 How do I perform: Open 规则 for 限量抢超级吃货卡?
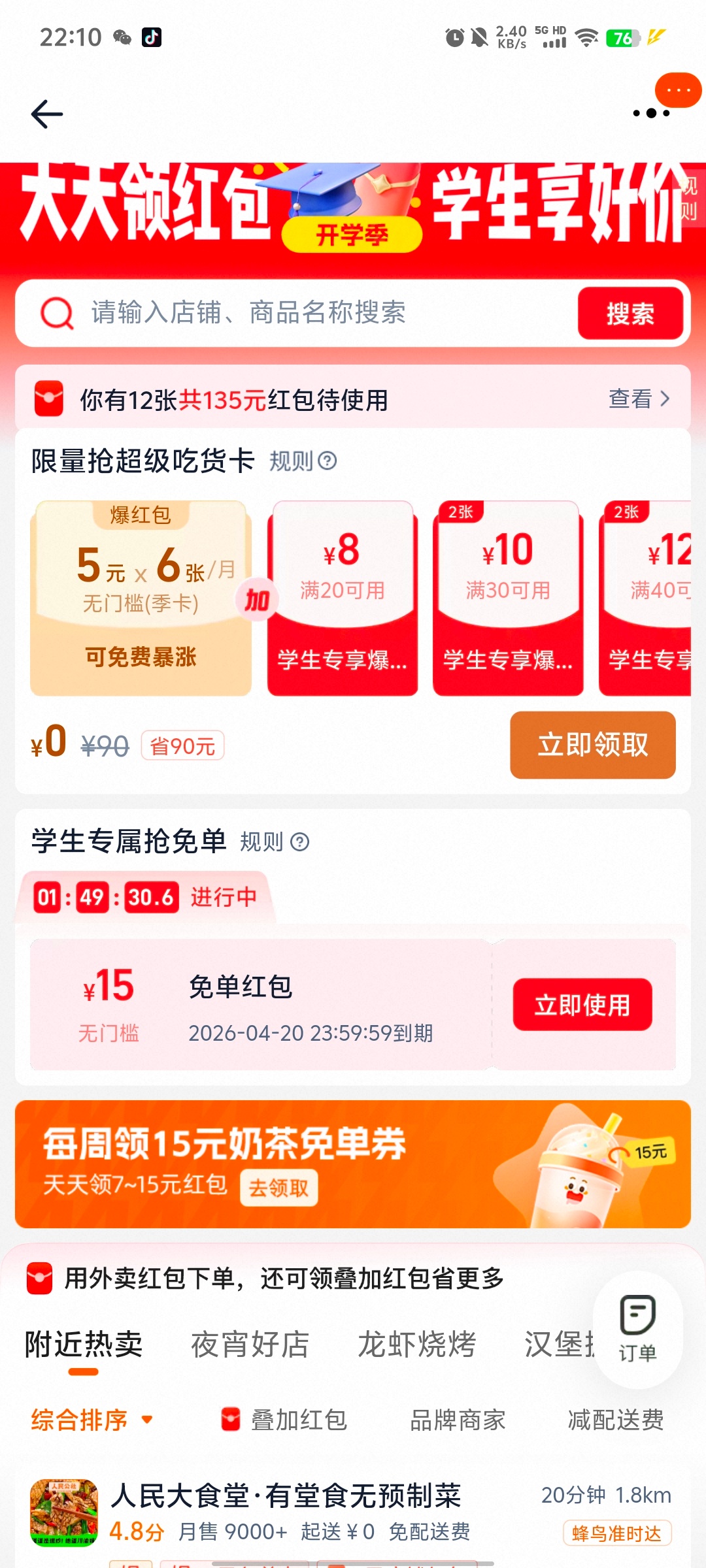[x=303, y=461]
